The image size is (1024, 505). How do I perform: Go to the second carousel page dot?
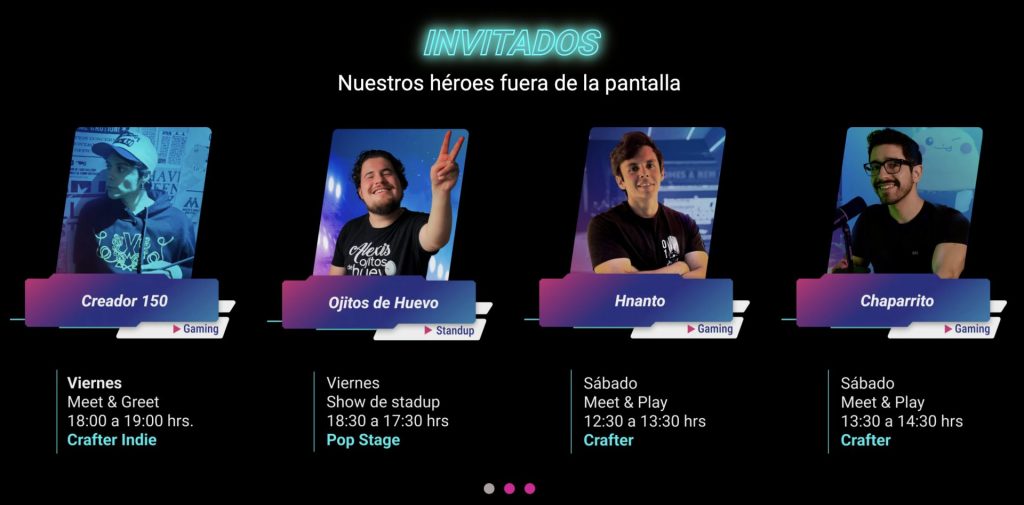(x=509, y=489)
